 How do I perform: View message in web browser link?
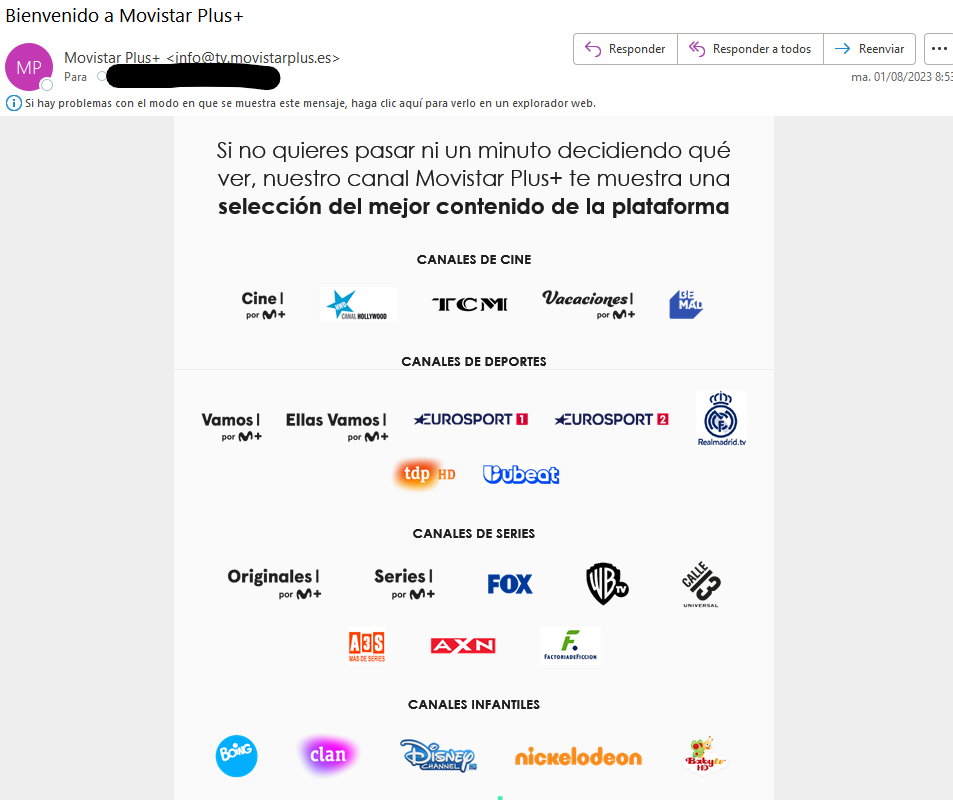(310, 103)
